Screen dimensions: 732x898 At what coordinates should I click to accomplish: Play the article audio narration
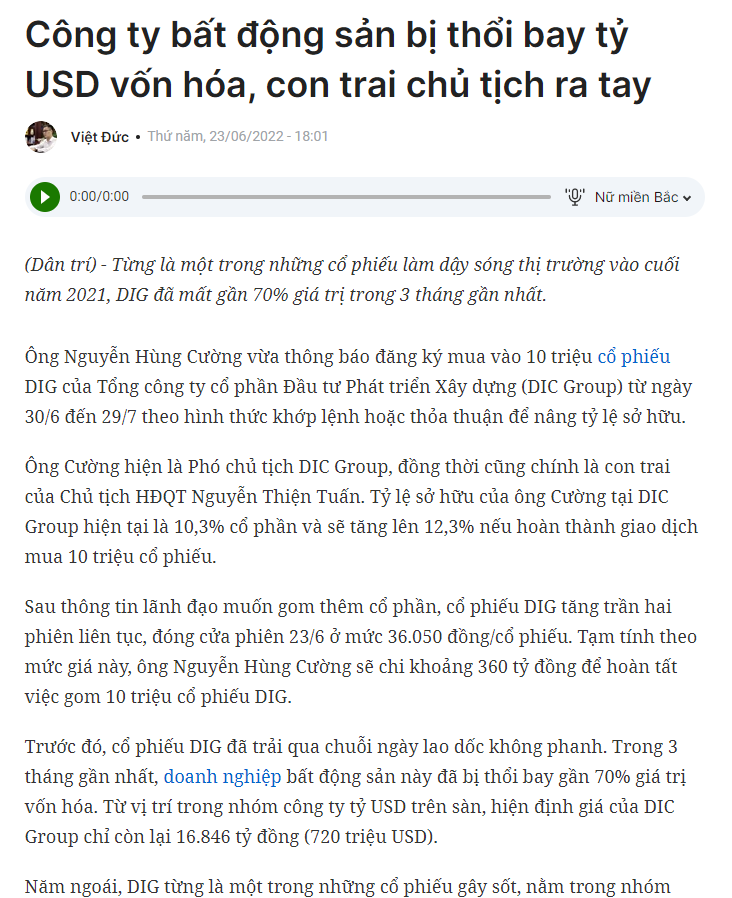click(x=45, y=197)
